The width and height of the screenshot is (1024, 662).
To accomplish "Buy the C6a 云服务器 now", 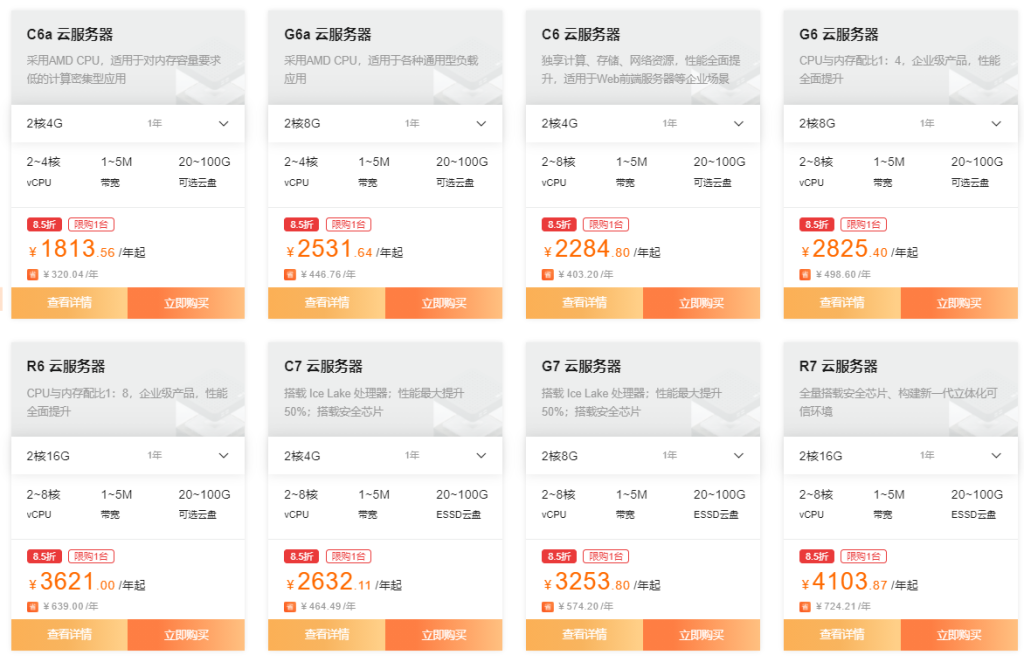I will click(x=186, y=303).
